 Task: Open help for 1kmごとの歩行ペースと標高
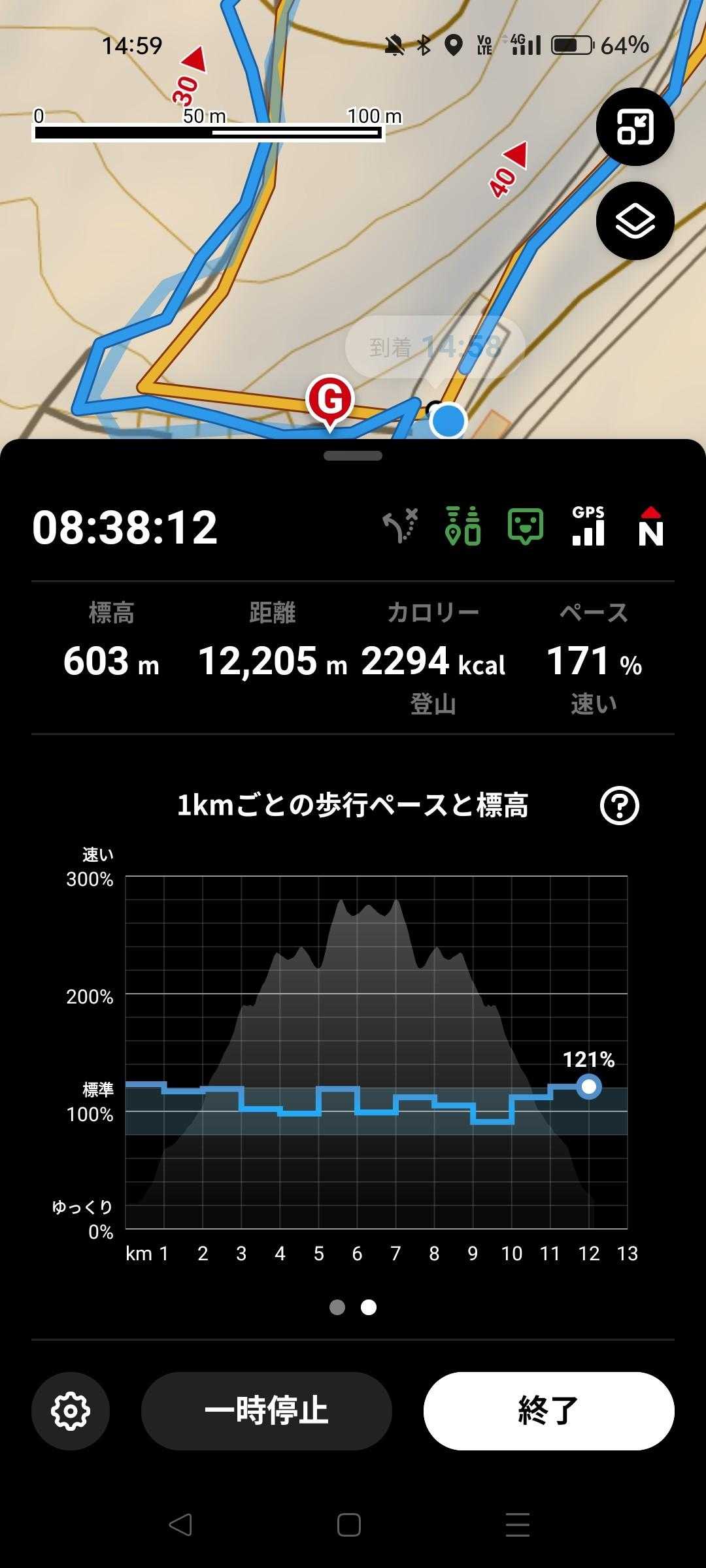pyautogui.click(x=619, y=806)
